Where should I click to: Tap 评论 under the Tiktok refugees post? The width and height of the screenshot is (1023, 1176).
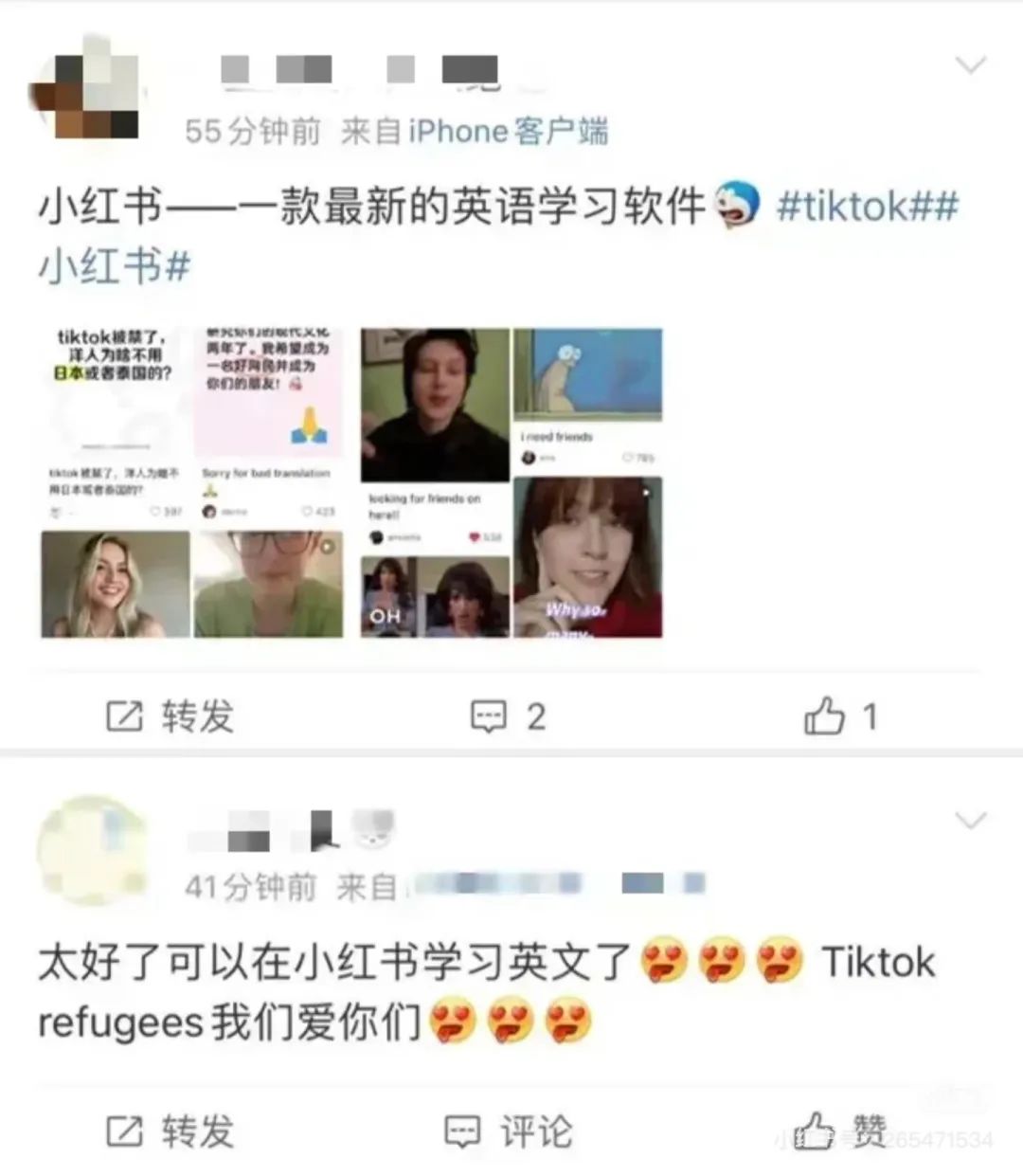coord(509,1131)
